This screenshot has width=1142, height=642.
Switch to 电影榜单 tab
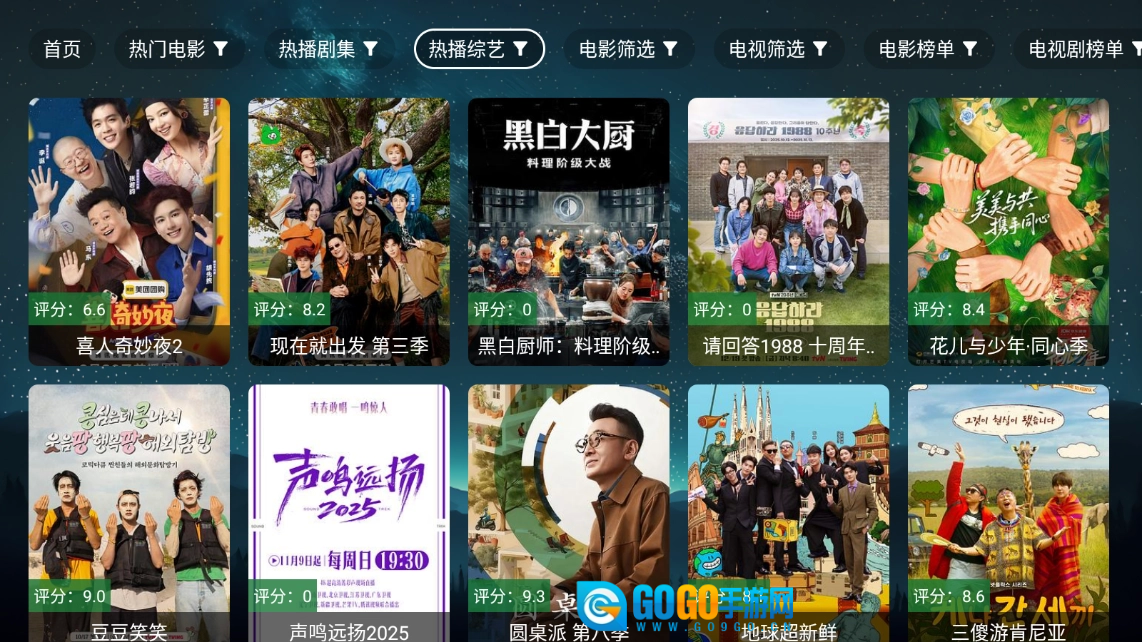tap(928, 49)
